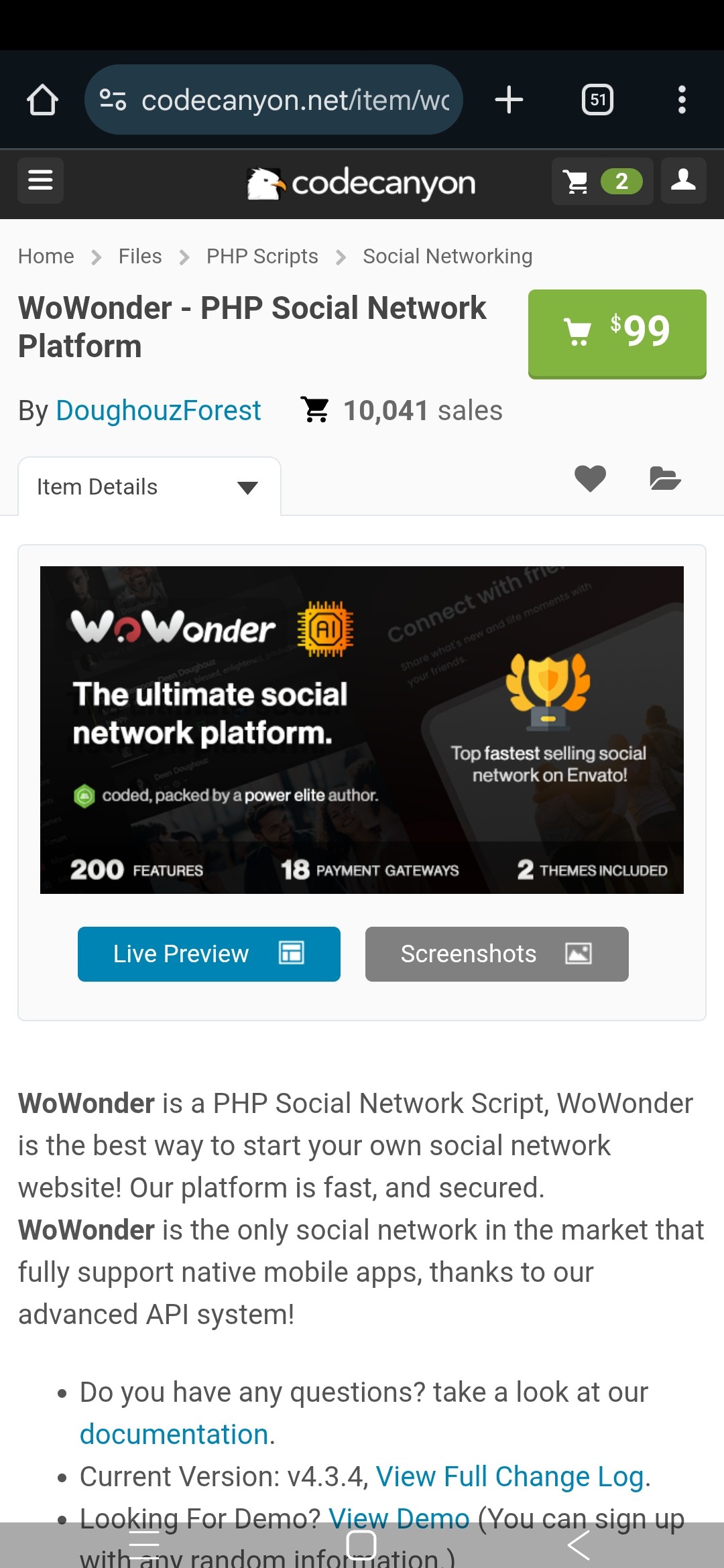Open the PHP Scripts breadcrumb

tap(262, 257)
